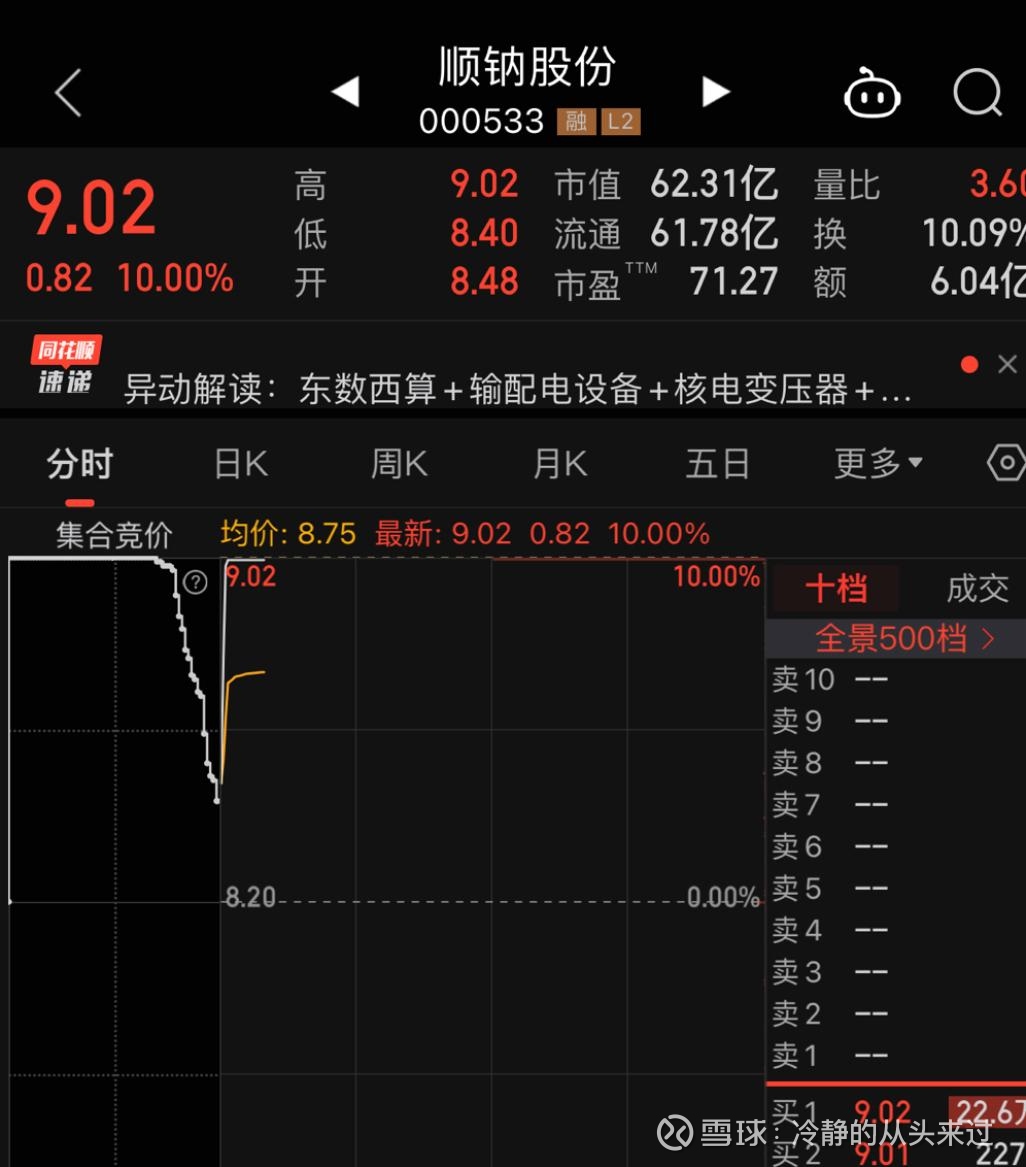
Task: Open the robot assistant icon
Action: coord(872,93)
